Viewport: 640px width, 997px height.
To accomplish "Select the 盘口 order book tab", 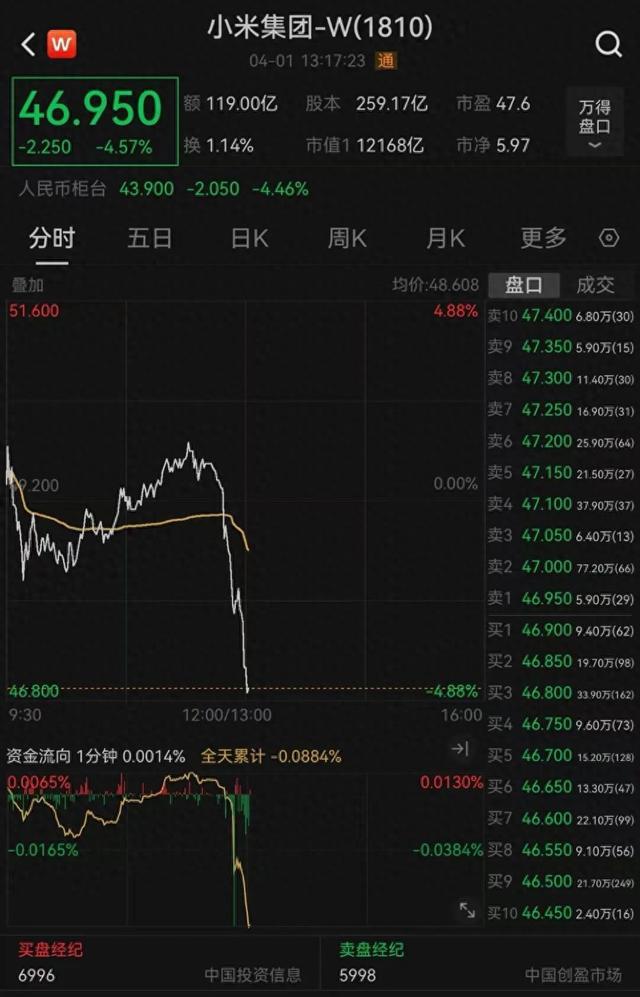I will point(523,285).
